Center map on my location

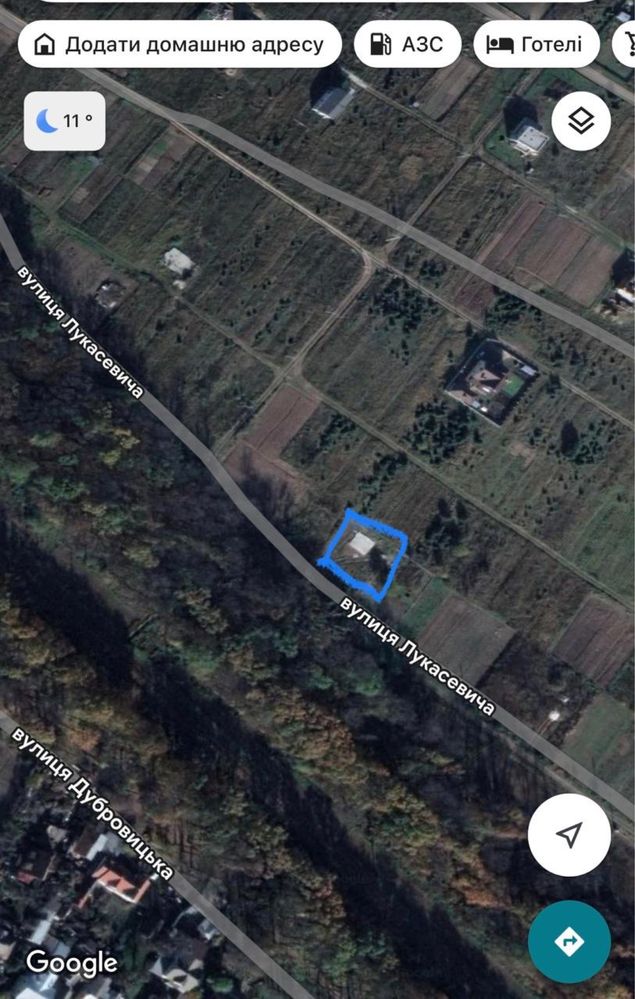[569, 835]
